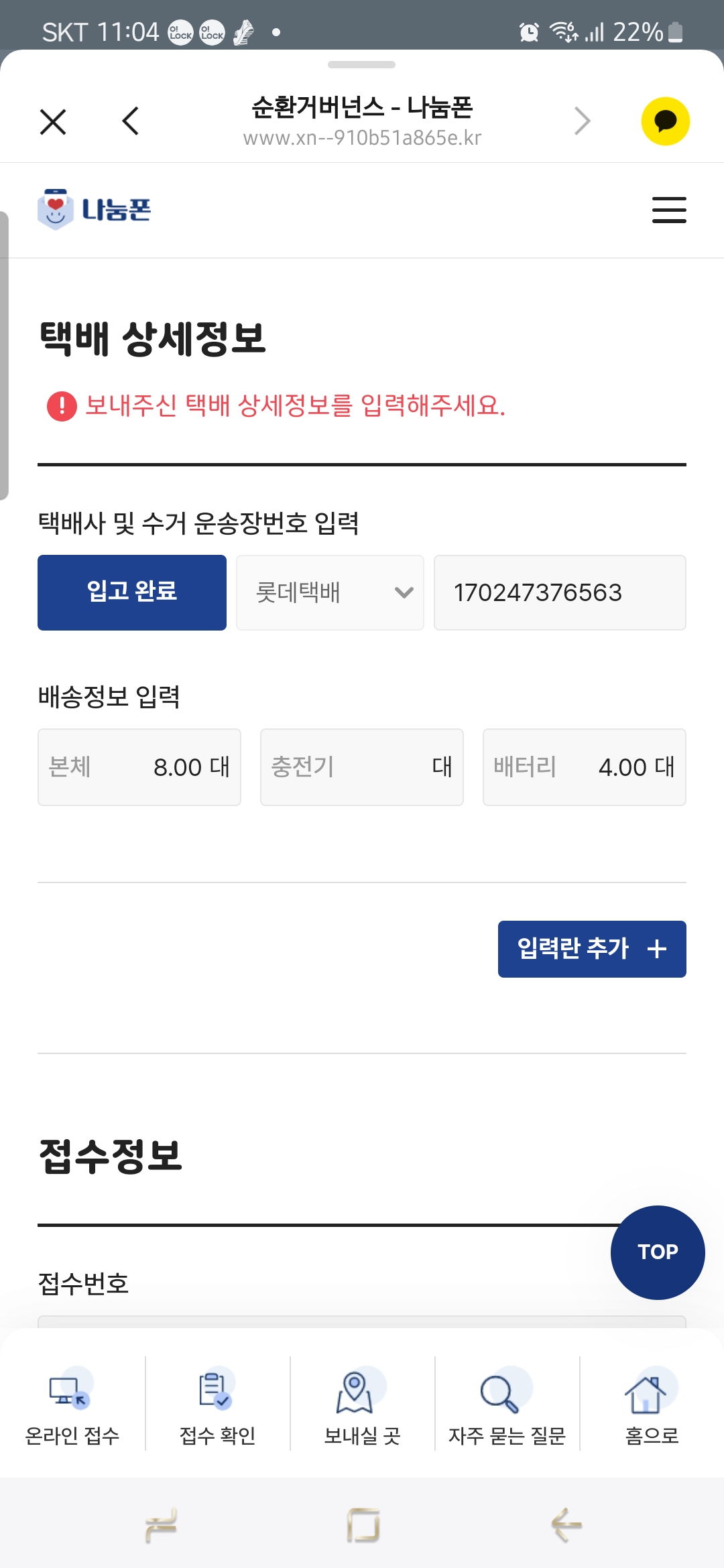This screenshot has width=724, height=1568.
Task: Enter a 충전기 quantity
Action: coord(362,767)
